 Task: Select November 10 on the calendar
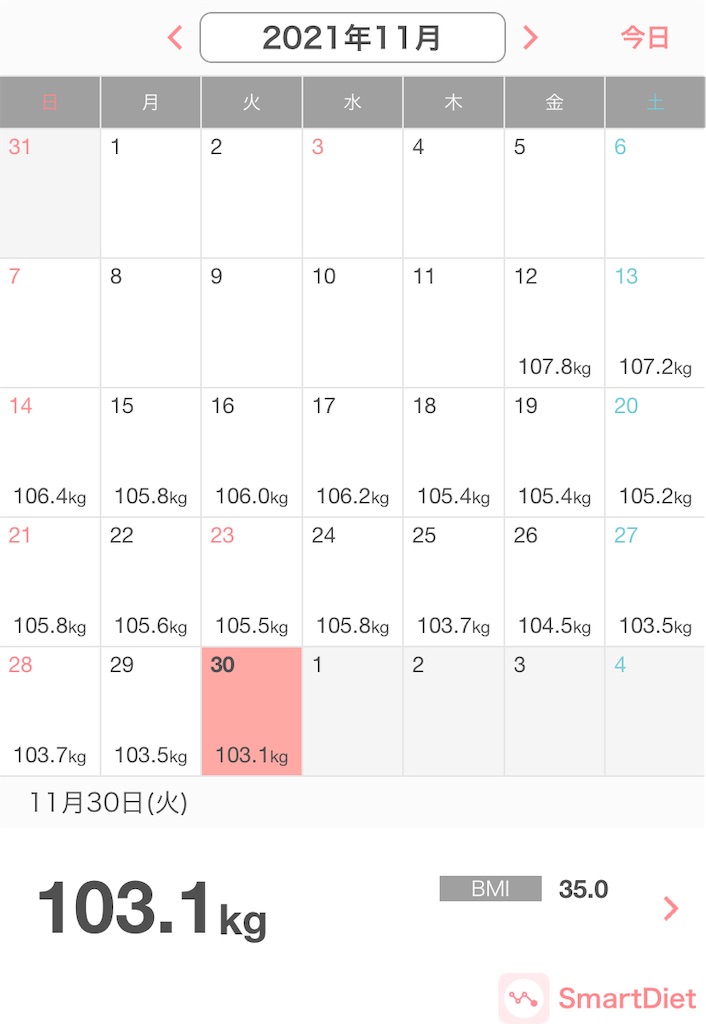coord(352,323)
